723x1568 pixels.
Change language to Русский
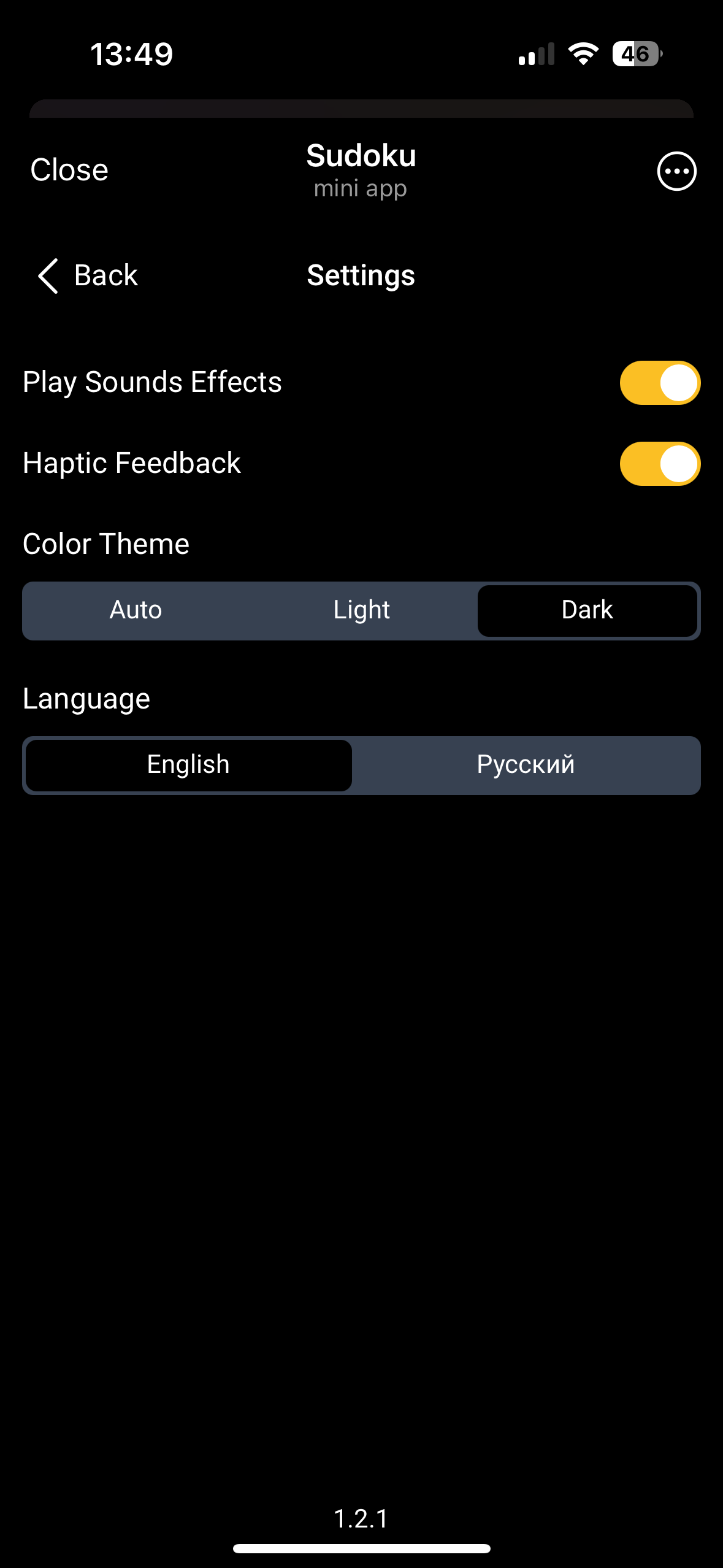(526, 765)
